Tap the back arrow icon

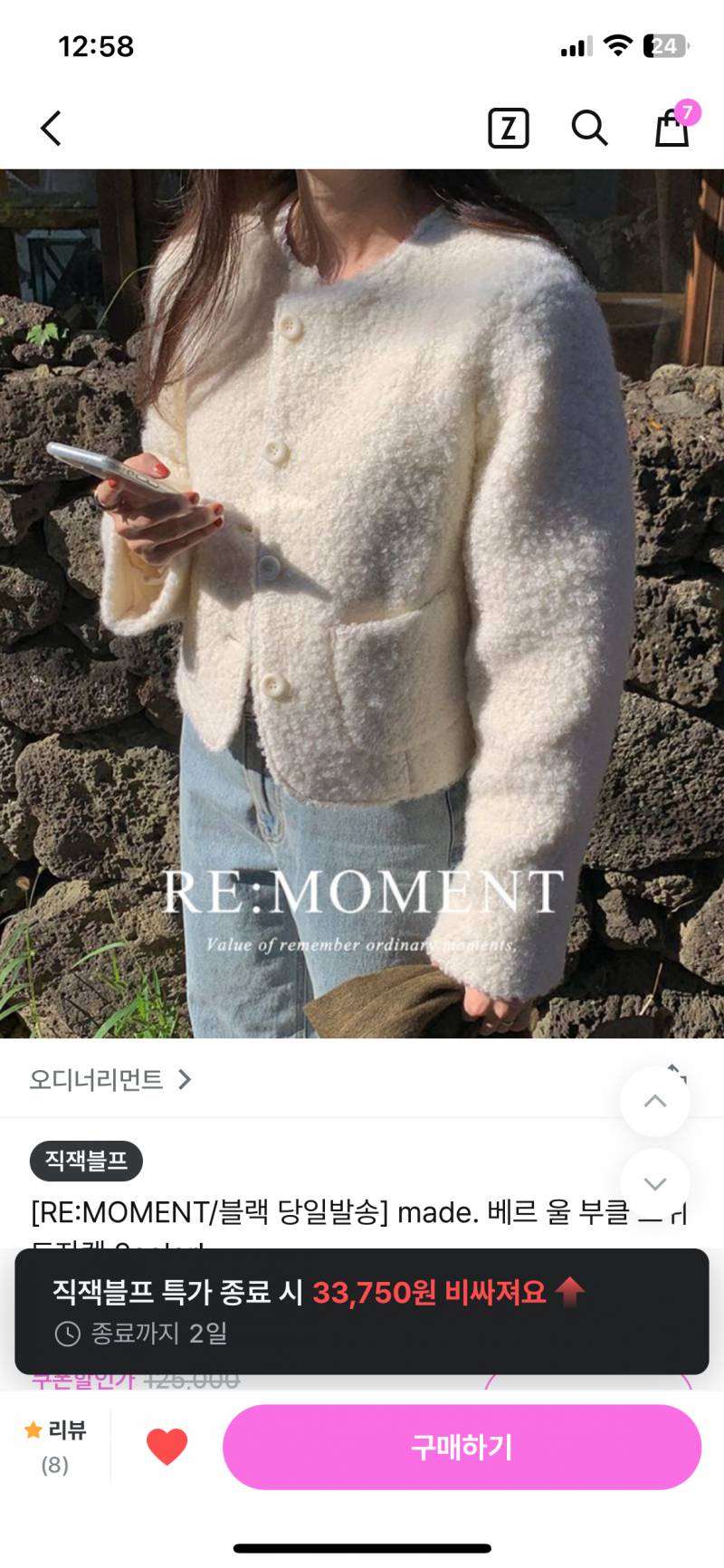coord(50,127)
